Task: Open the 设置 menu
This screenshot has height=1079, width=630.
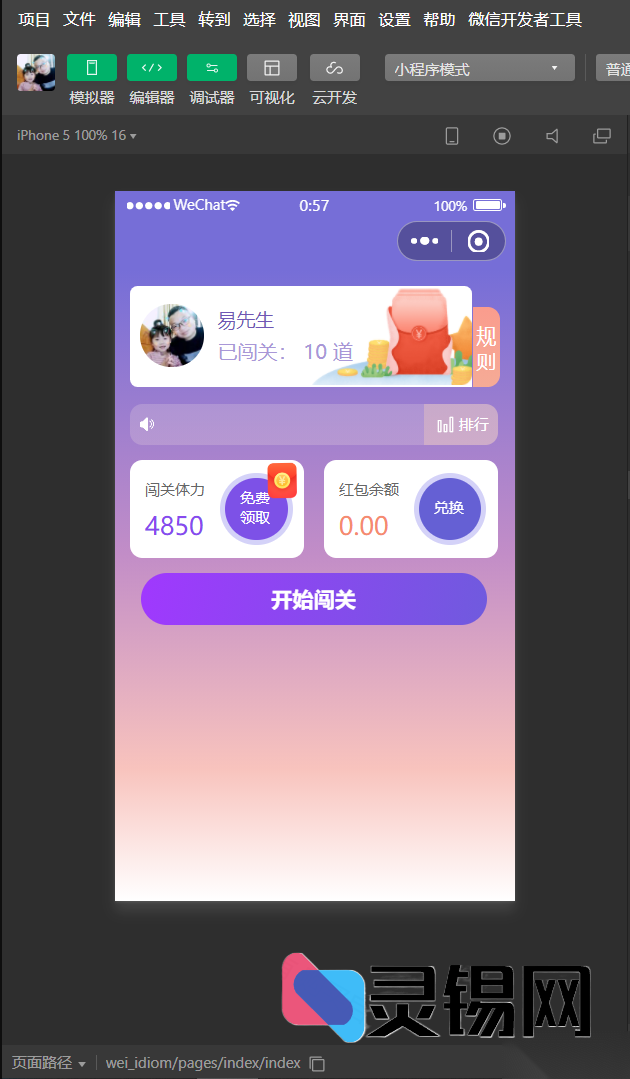Action: point(394,19)
